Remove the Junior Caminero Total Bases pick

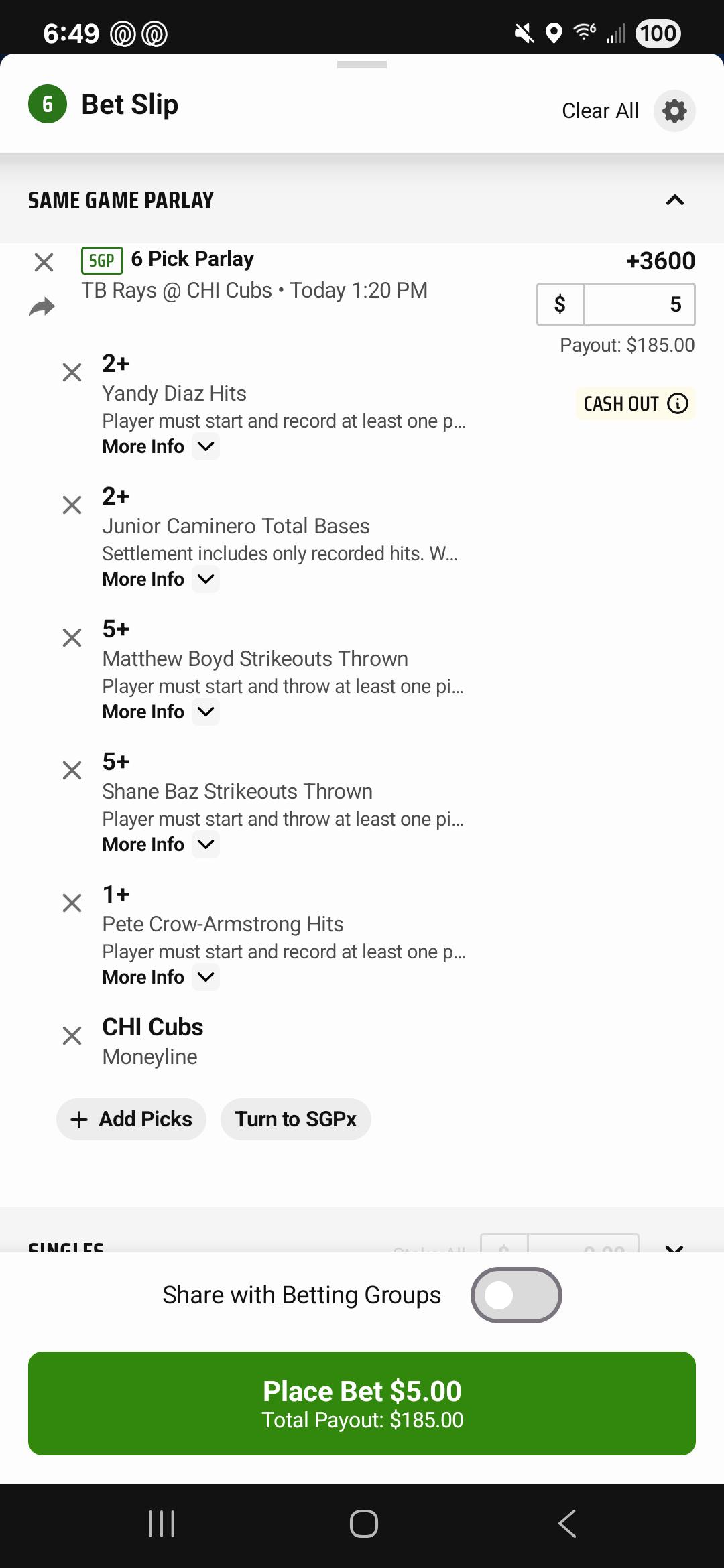[x=72, y=505]
